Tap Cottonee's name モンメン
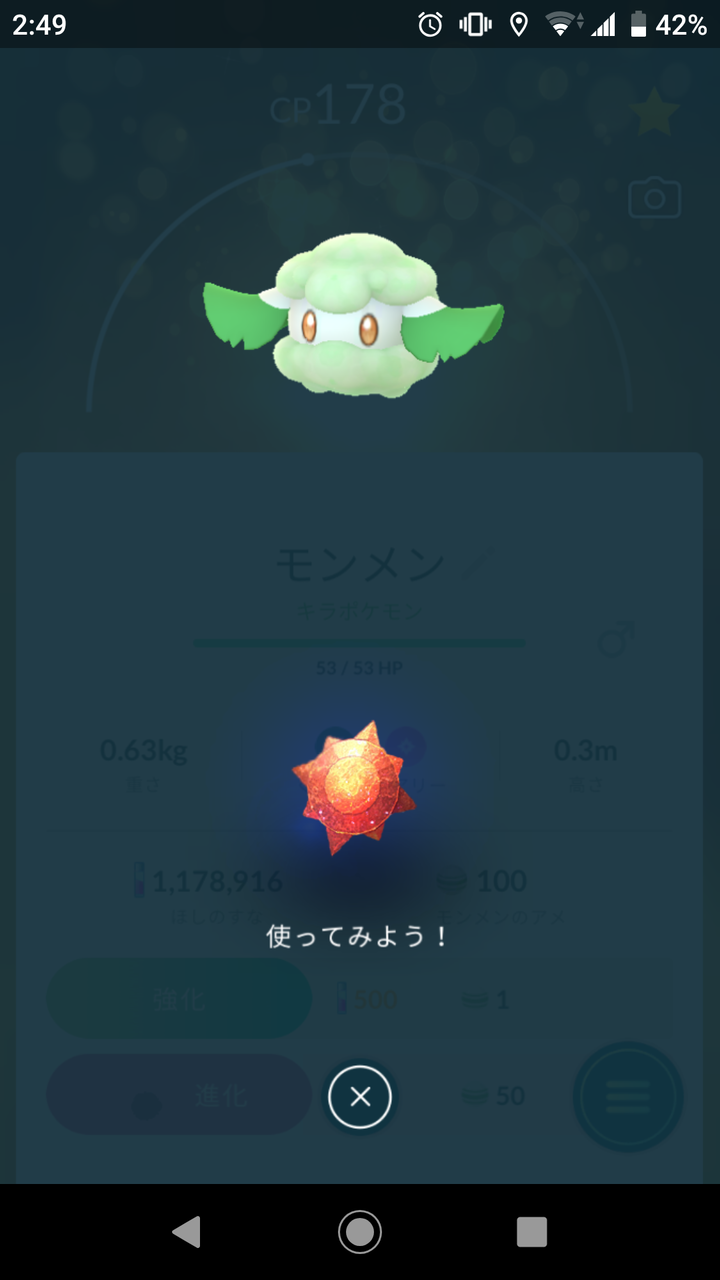 [358, 563]
